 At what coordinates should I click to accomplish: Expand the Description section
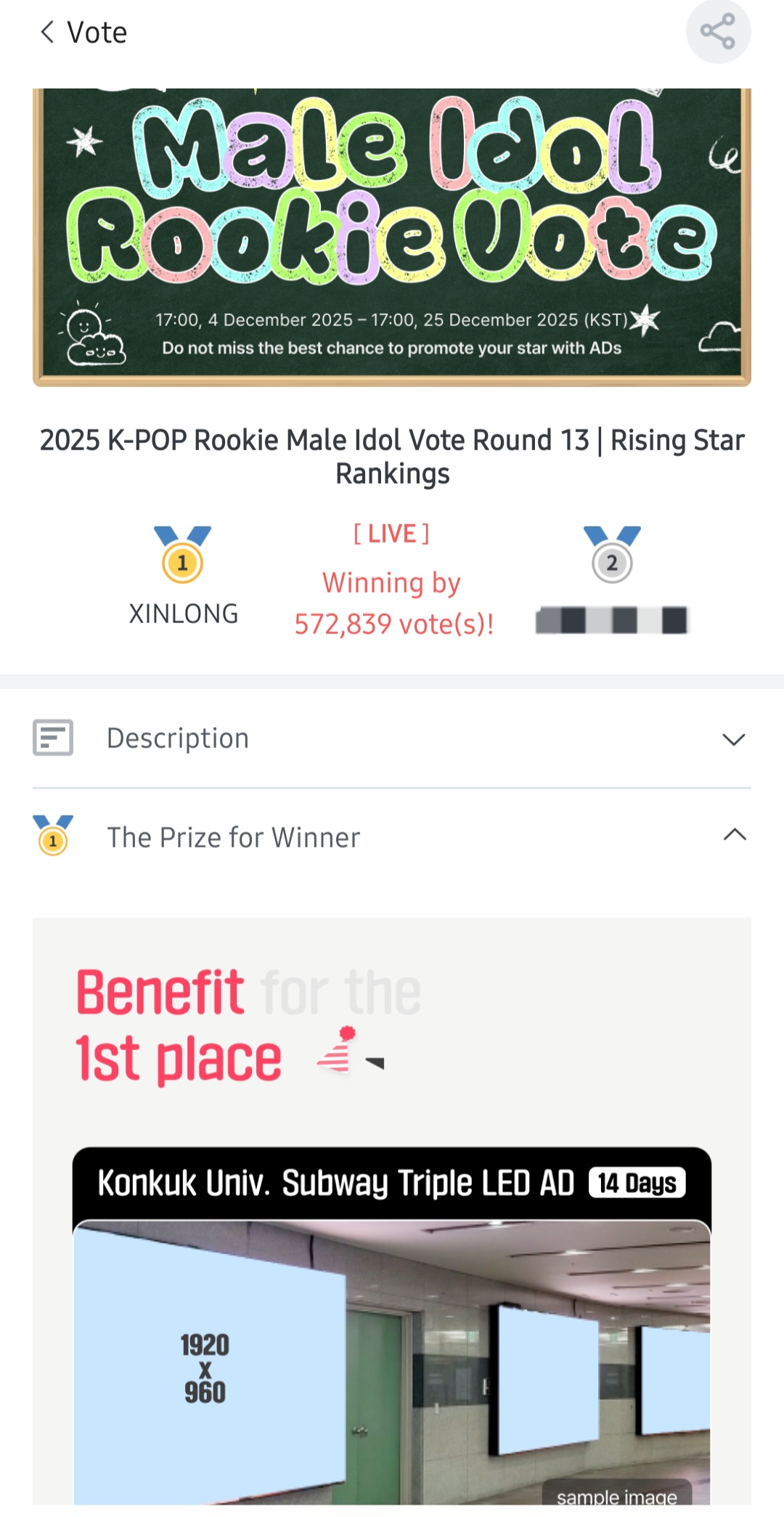733,739
